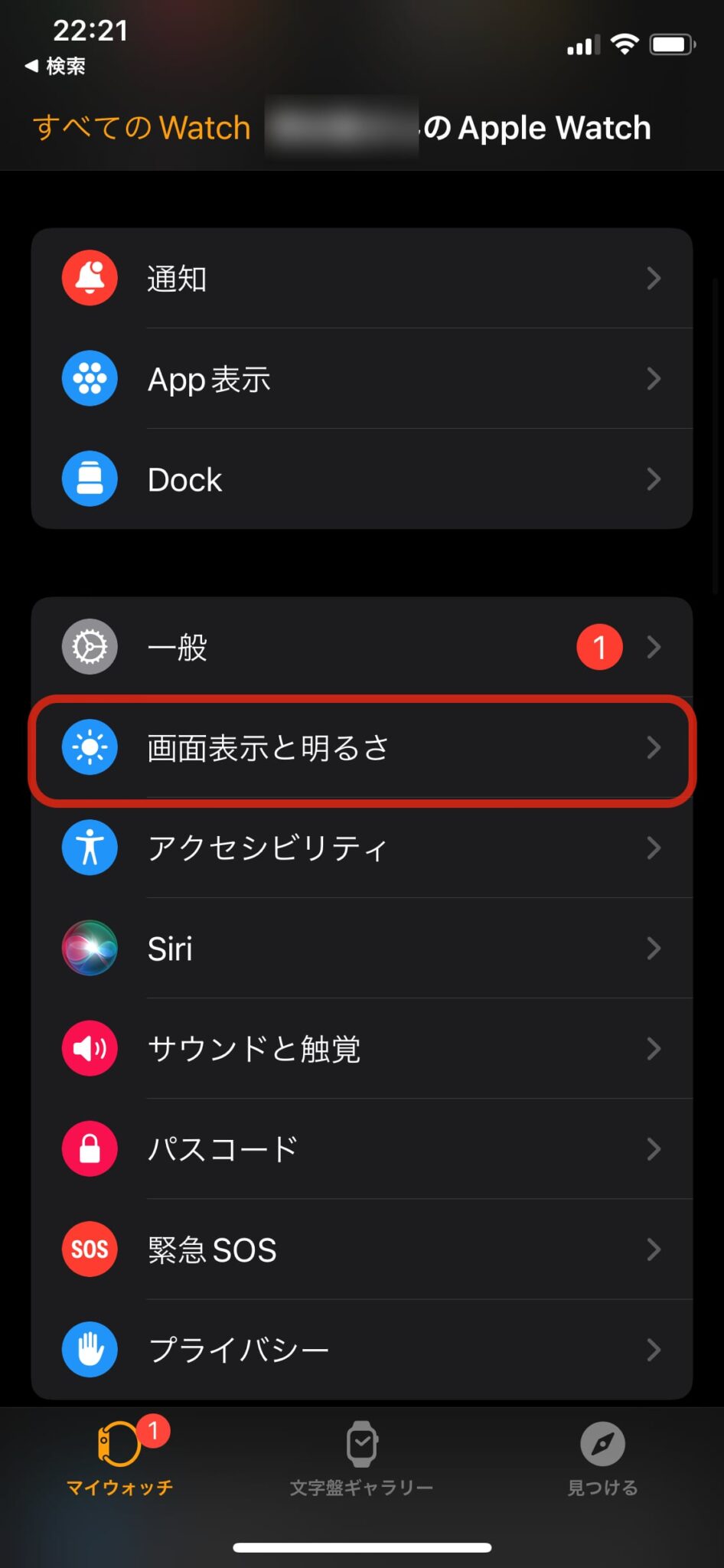Tap the brightness icon for 画面表示と明るさ

tap(90, 747)
